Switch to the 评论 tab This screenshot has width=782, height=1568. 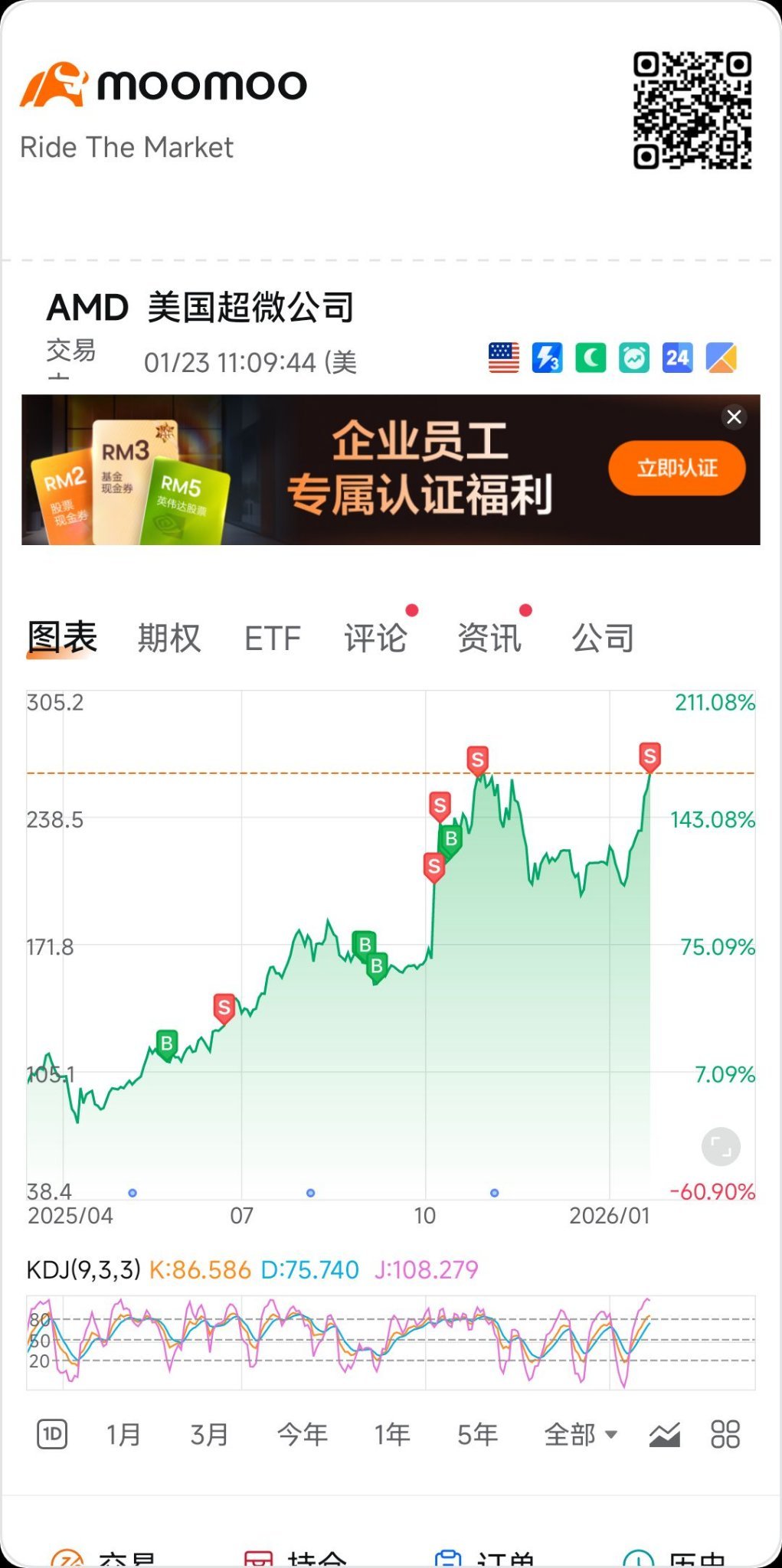(x=375, y=638)
